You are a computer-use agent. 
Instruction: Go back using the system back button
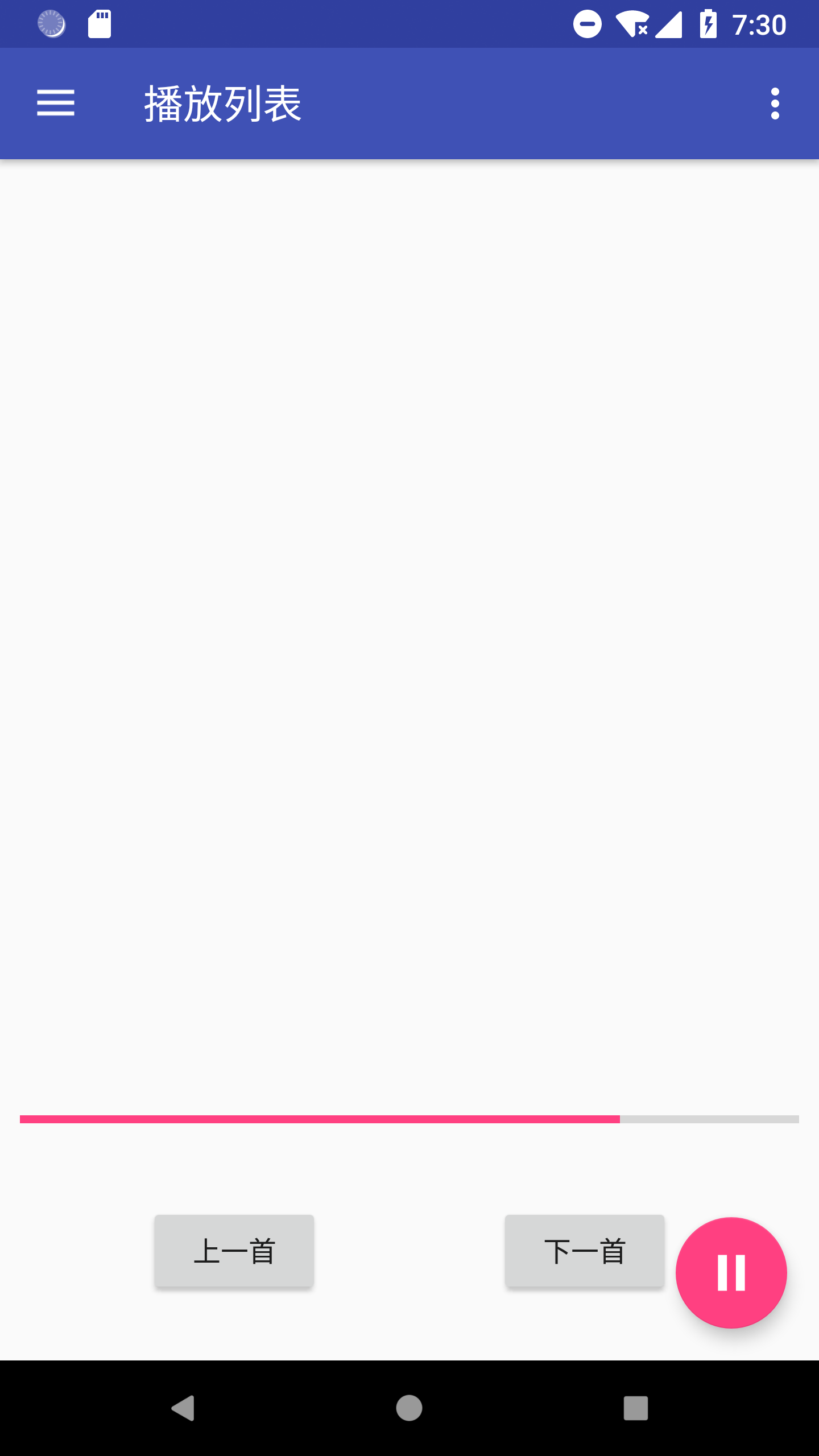[183, 1408]
